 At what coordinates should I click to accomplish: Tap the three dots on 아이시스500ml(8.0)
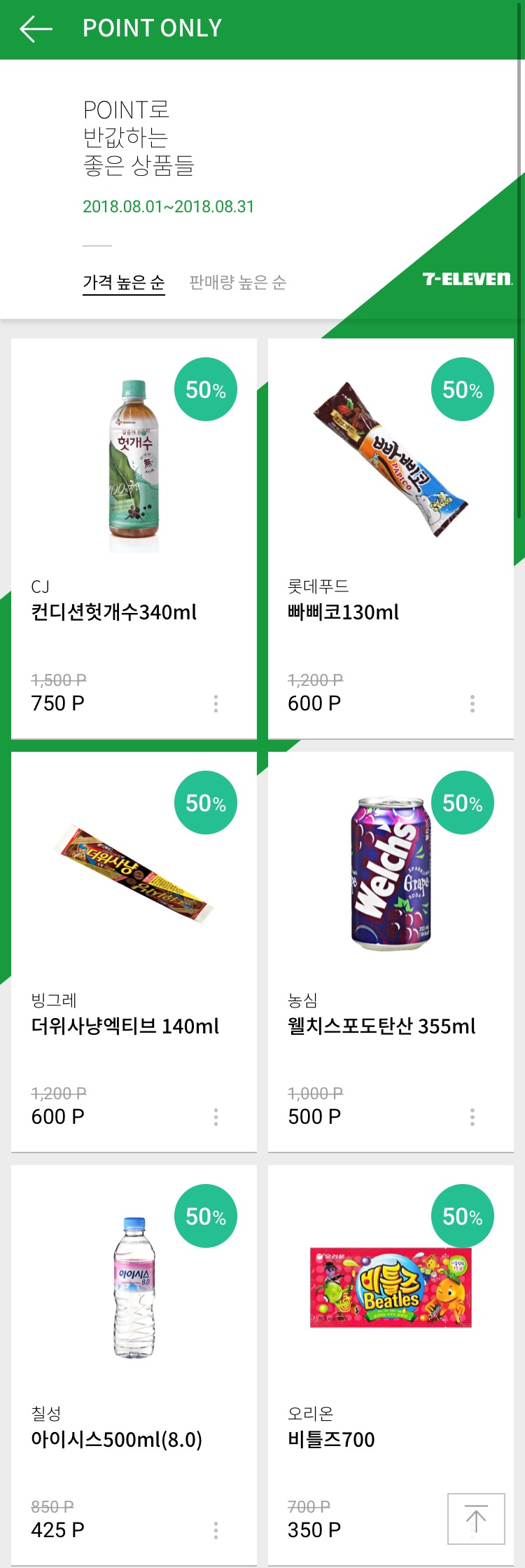216,1530
